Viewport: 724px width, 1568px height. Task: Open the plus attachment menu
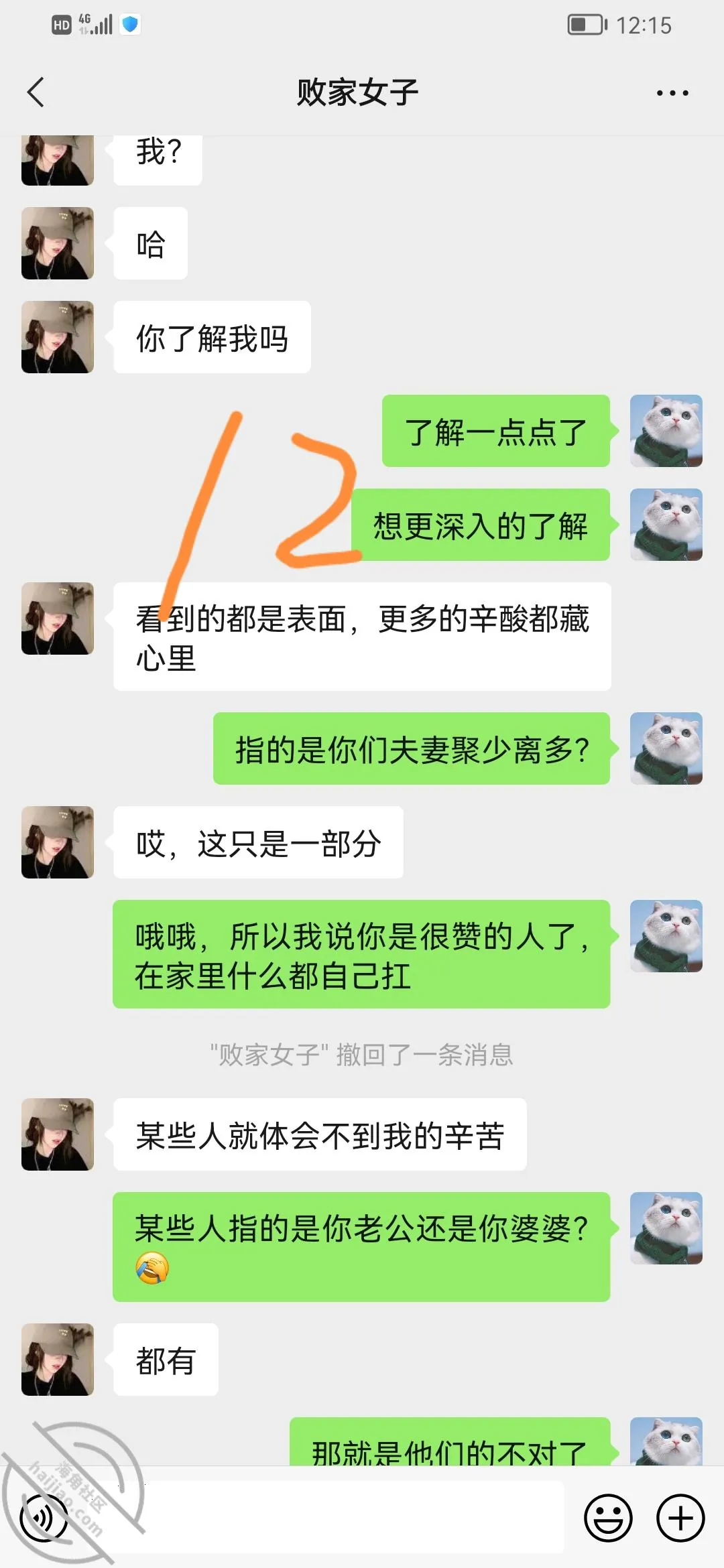[680, 1518]
